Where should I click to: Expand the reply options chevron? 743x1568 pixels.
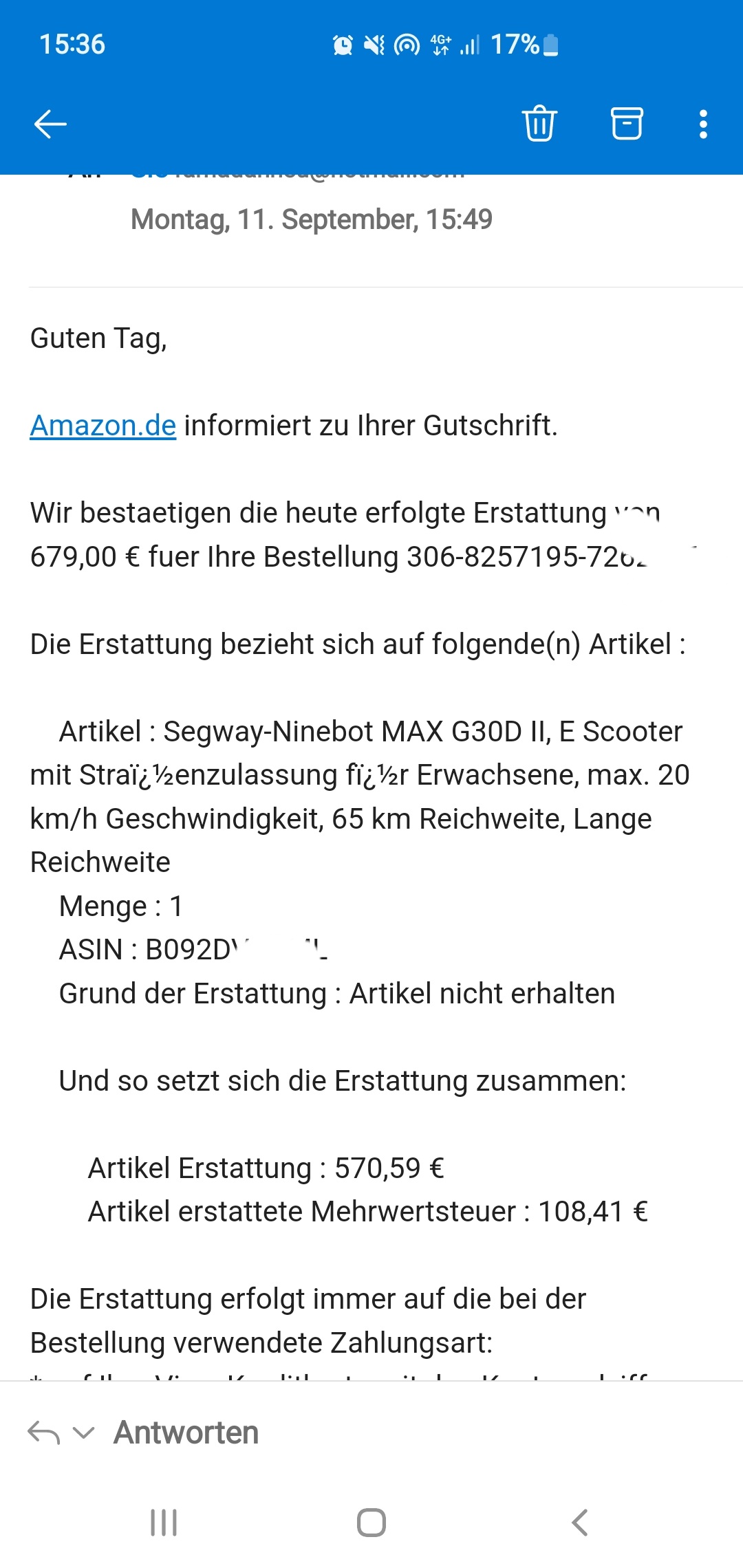tap(83, 1433)
